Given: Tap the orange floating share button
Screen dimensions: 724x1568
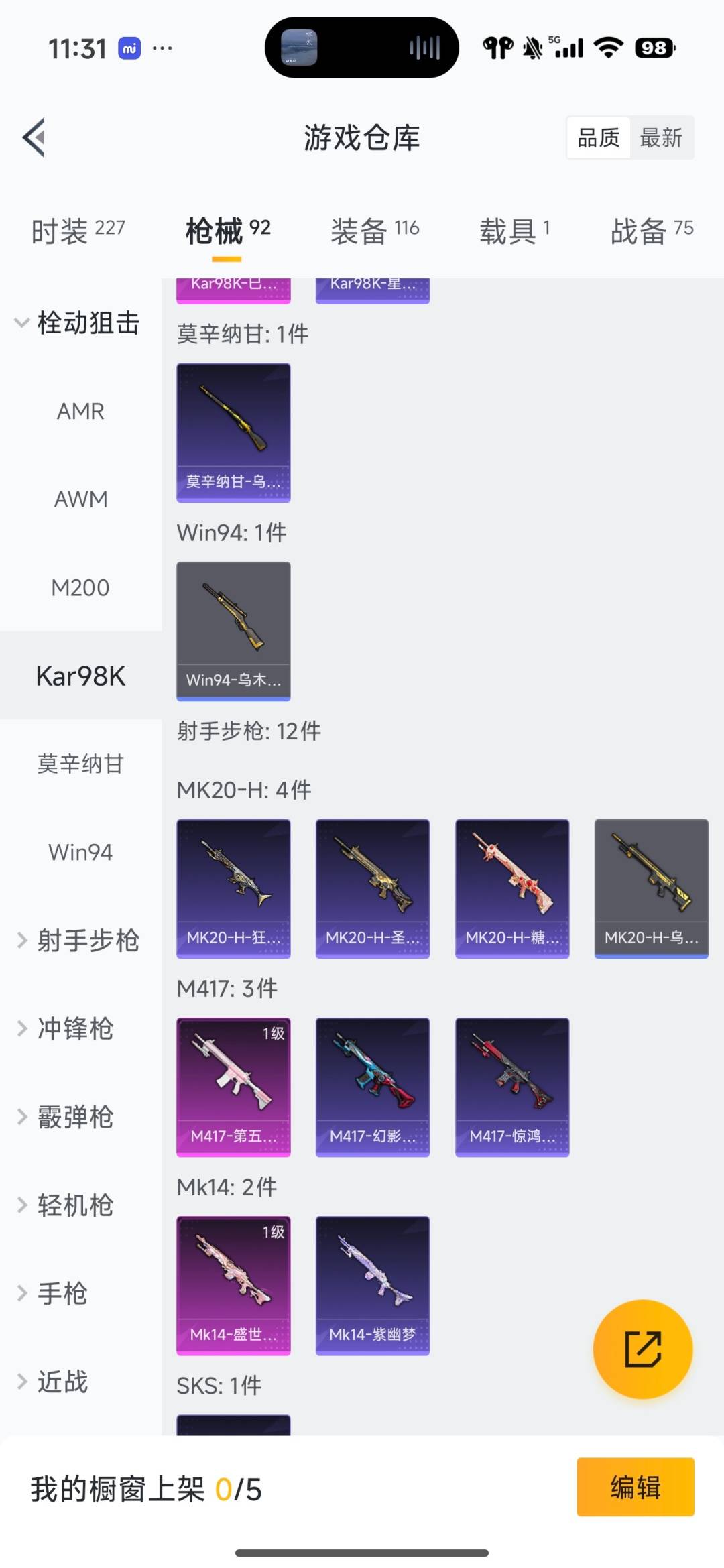Looking at the screenshot, I should (x=643, y=1349).
